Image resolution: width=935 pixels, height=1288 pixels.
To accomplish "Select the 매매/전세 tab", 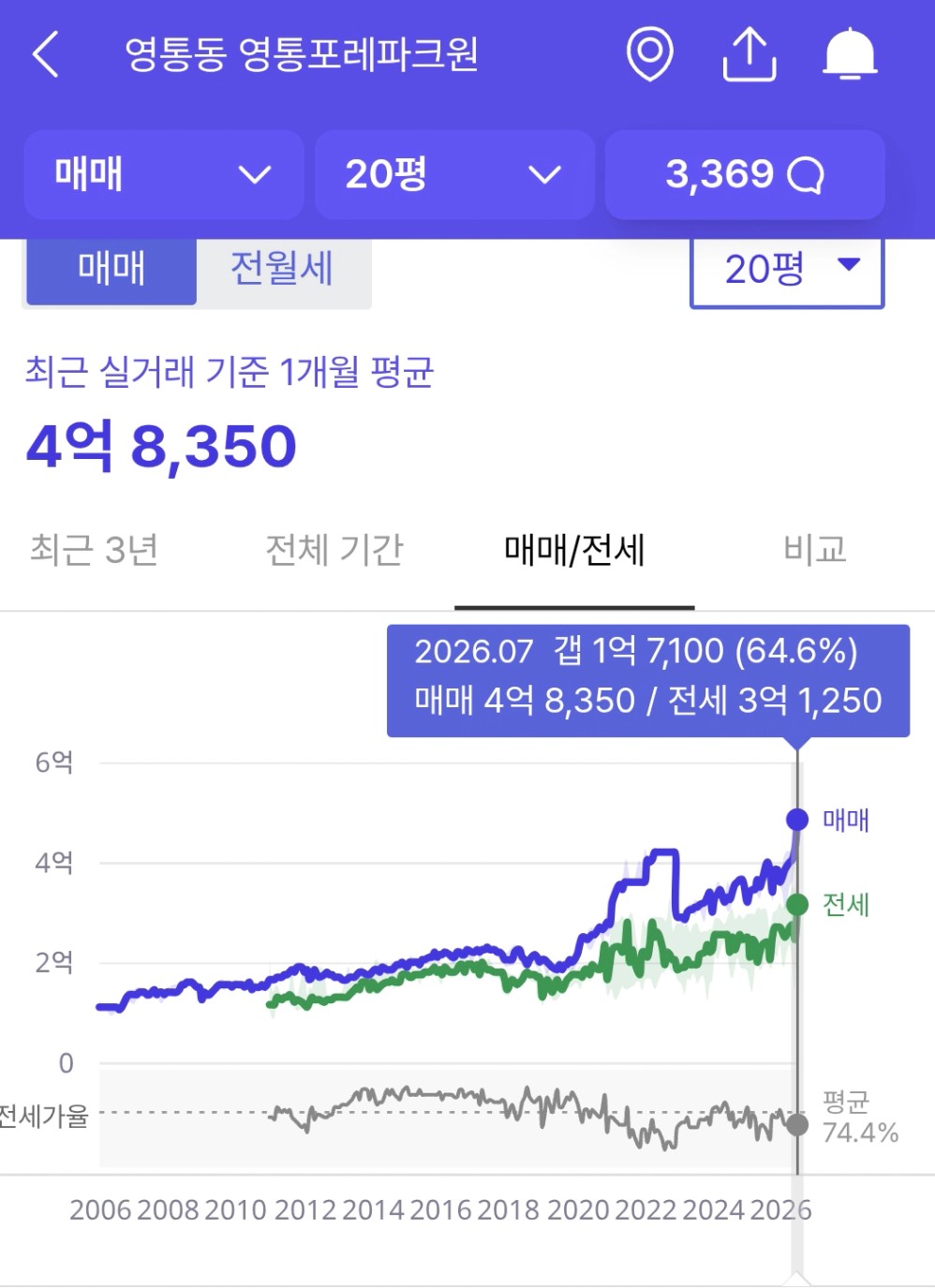I will click(x=574, y=551).
